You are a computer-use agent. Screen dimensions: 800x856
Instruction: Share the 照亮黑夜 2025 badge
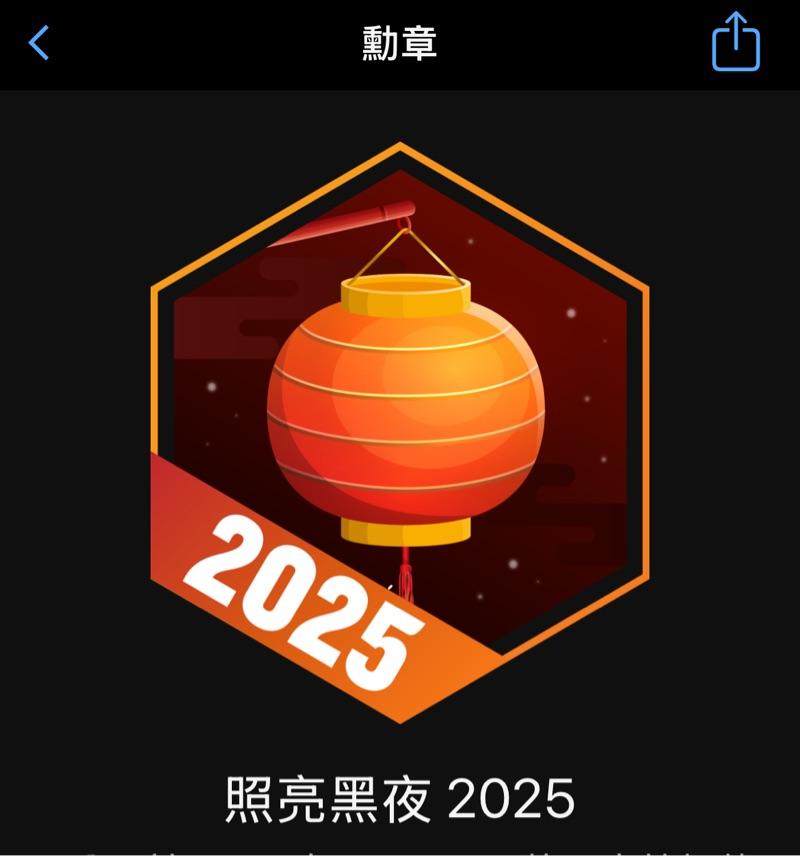(735, 43)
